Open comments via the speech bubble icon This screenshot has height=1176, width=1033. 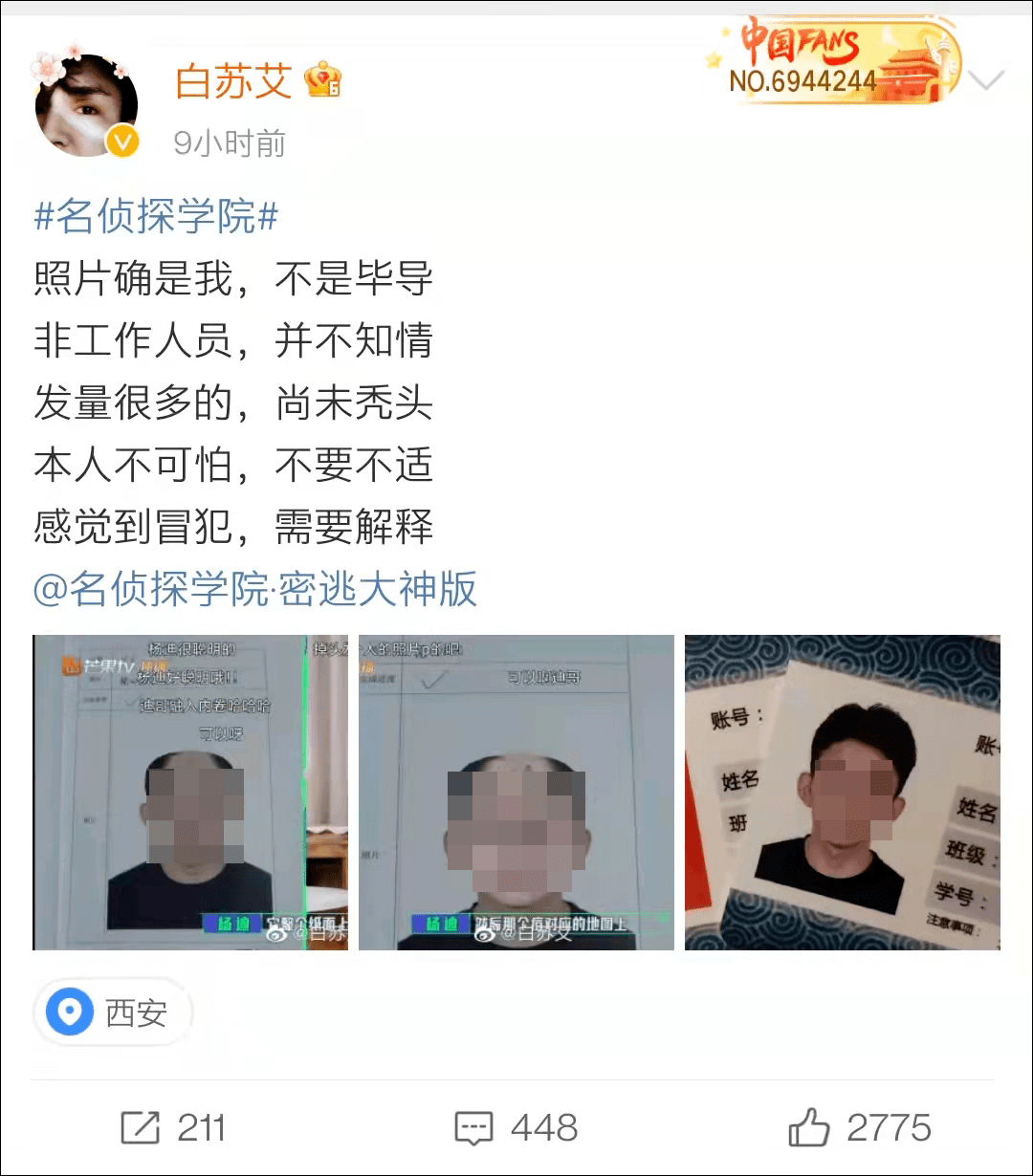tap(475, 1128)
